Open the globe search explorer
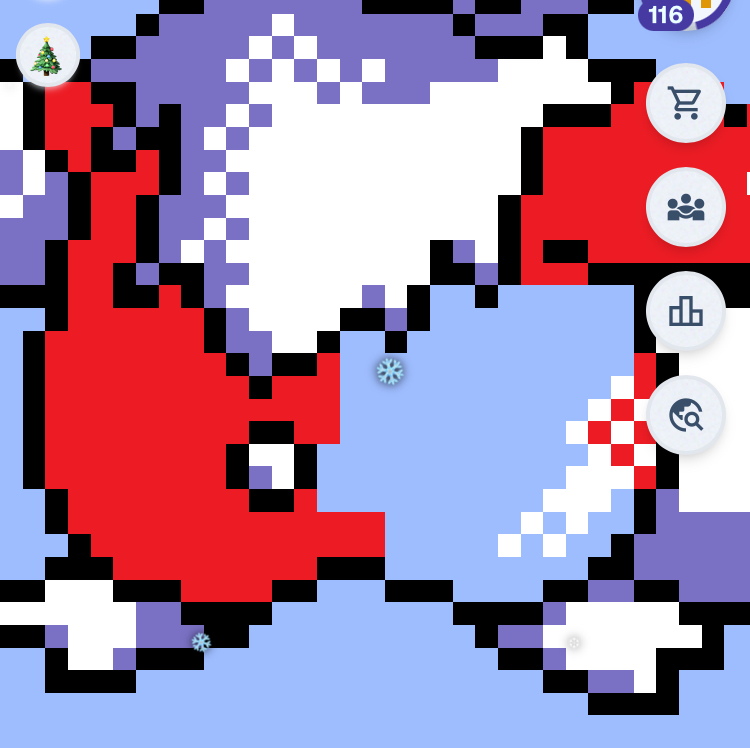This screenshot has width=750, height=748. click(x=685, y=415)
